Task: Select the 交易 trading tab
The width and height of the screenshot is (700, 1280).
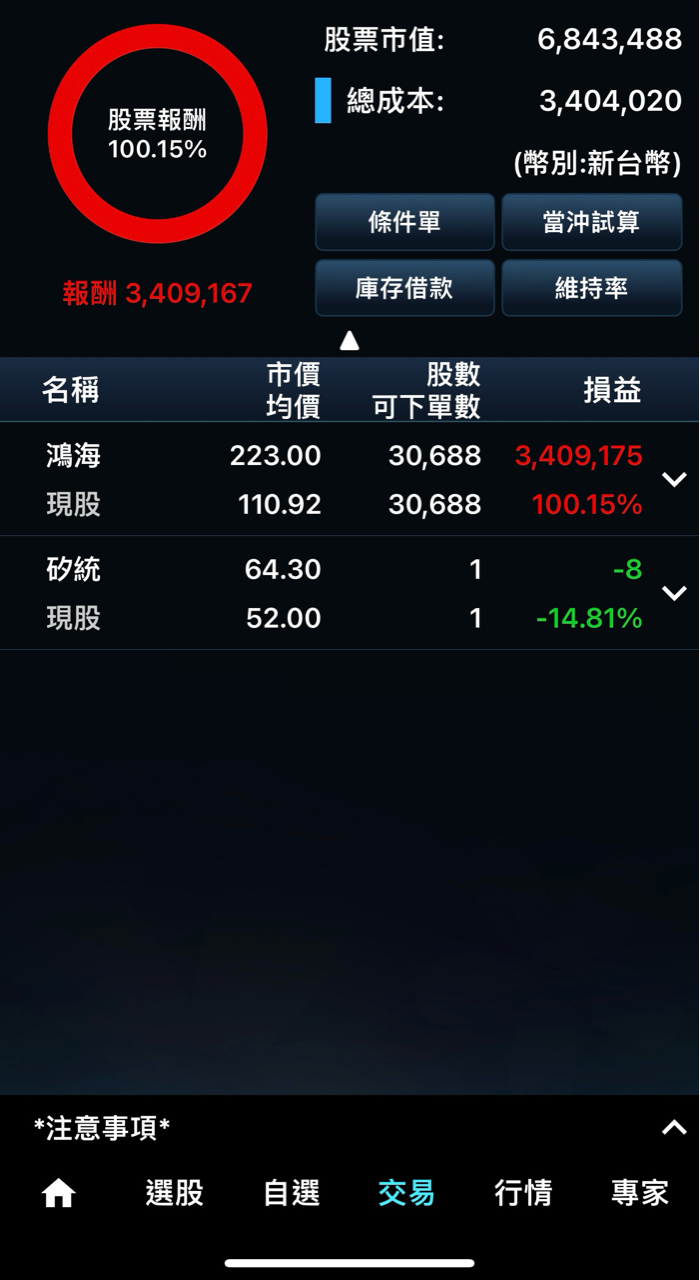Action: click(x=406, y=1193)
